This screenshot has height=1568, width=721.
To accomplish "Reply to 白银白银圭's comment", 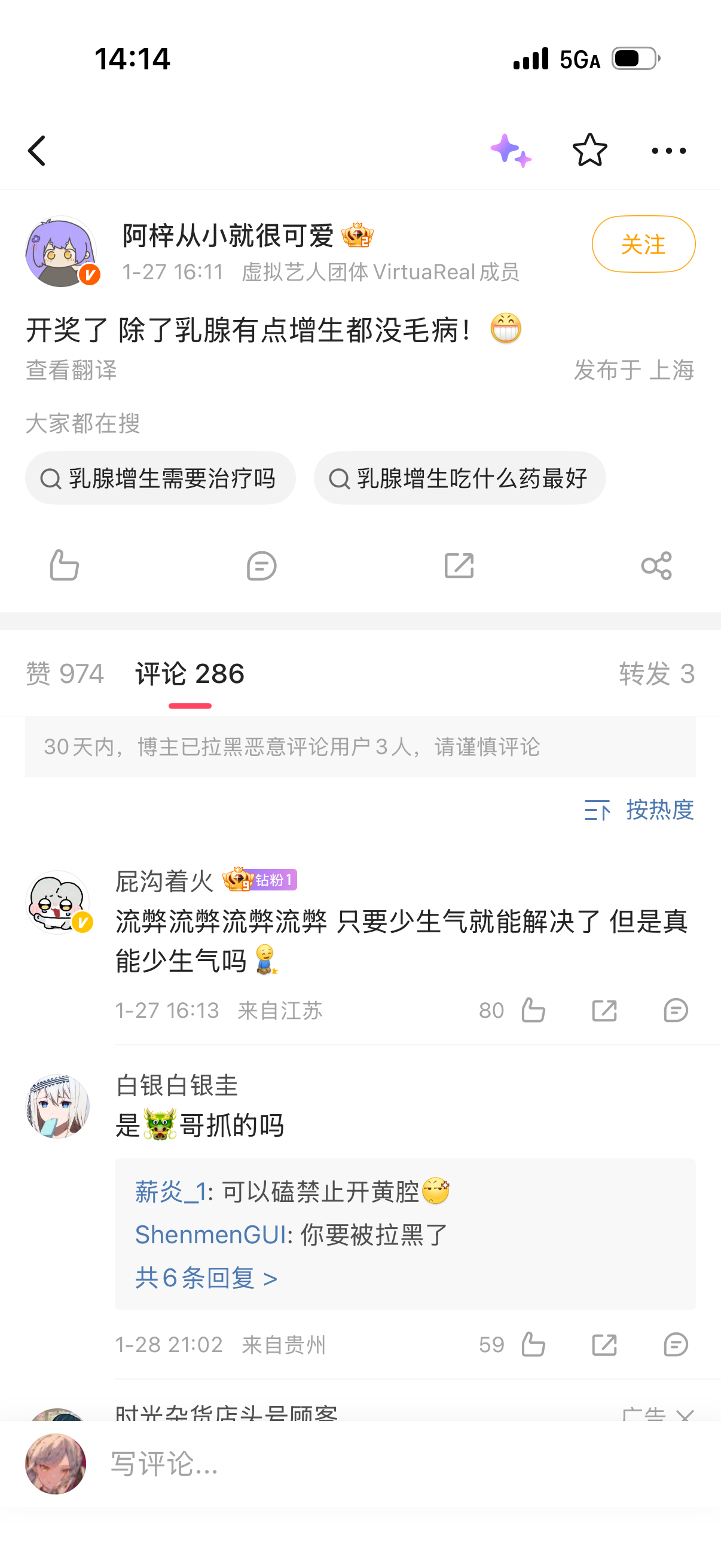I will [676, 1344].
